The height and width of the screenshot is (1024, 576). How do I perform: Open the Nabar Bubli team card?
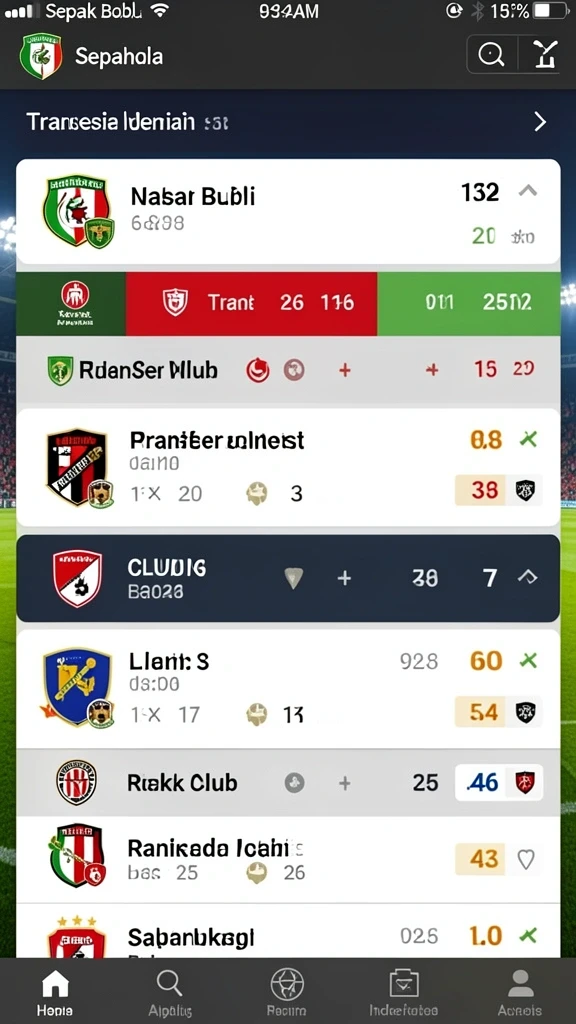pyautogui.click(x=288, y=211)
